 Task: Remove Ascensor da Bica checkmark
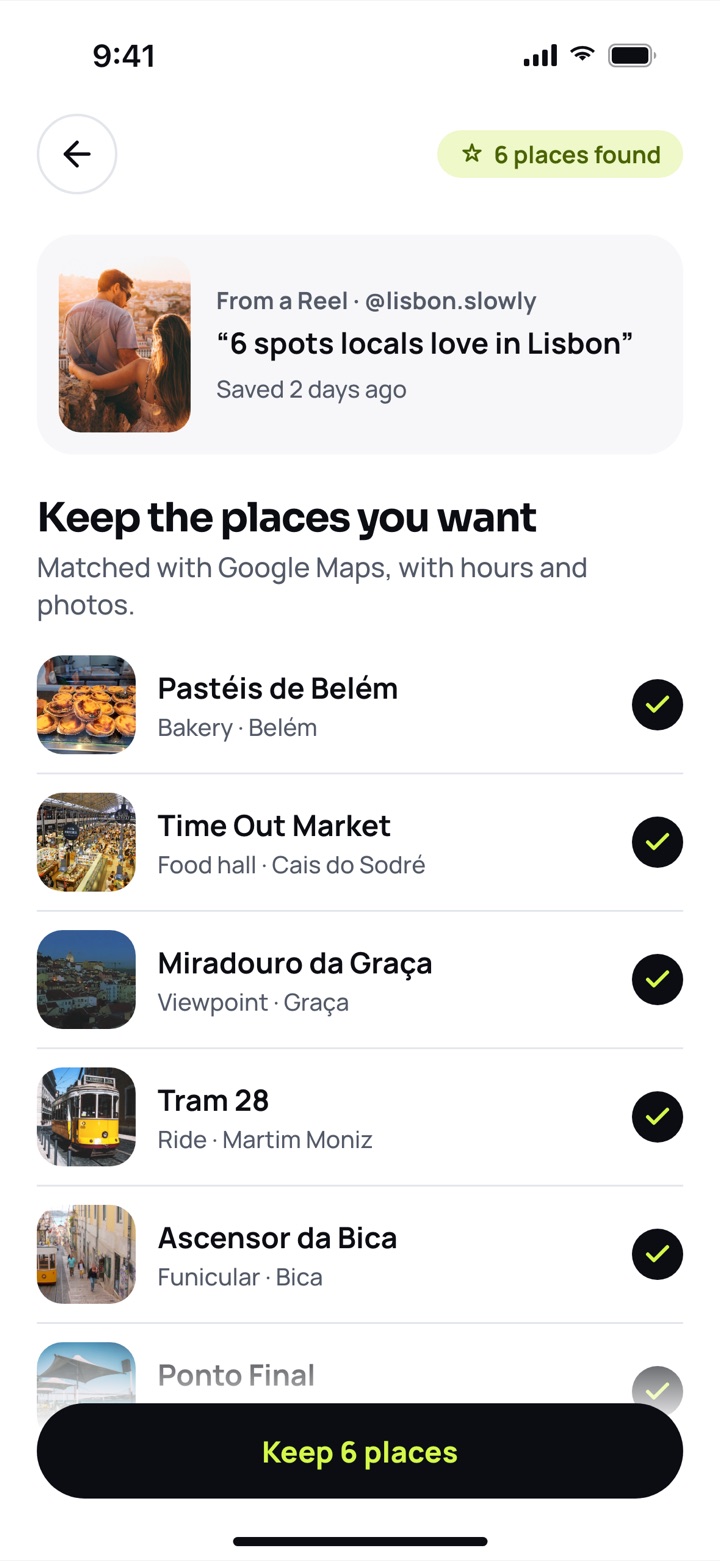click(x=657, y=1254)
